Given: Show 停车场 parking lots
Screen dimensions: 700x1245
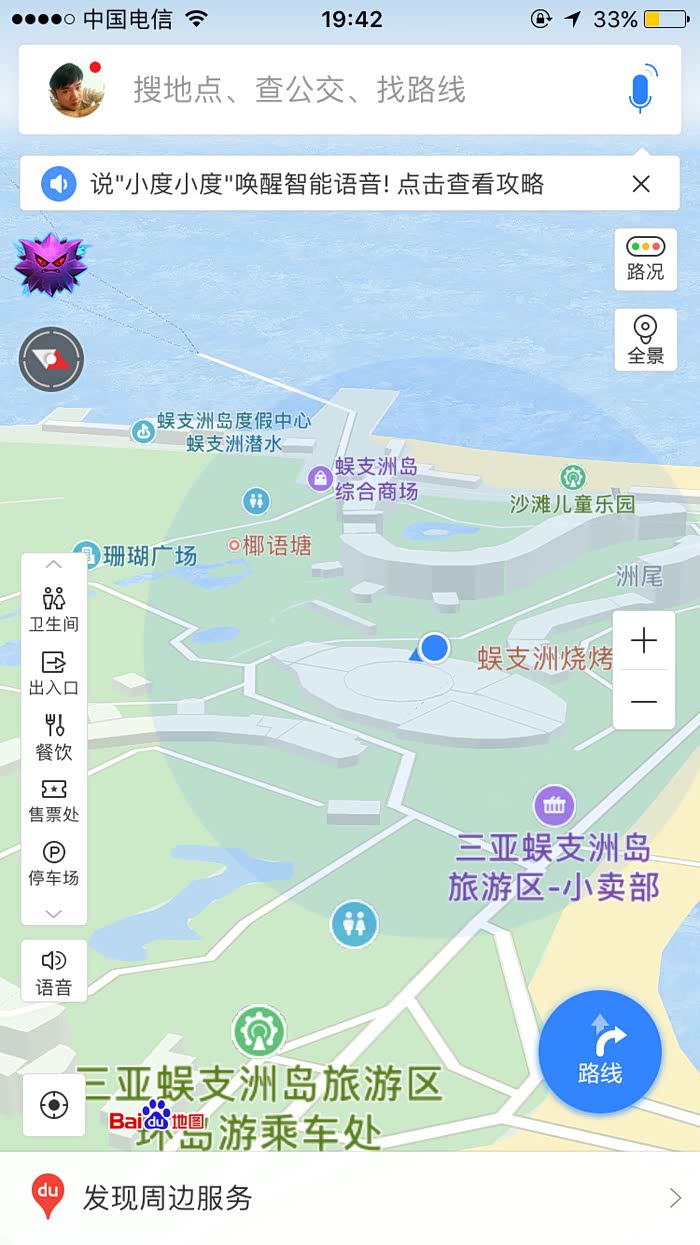Looking at the screenshot, I should pyautogui.click(x=54, y=864).
